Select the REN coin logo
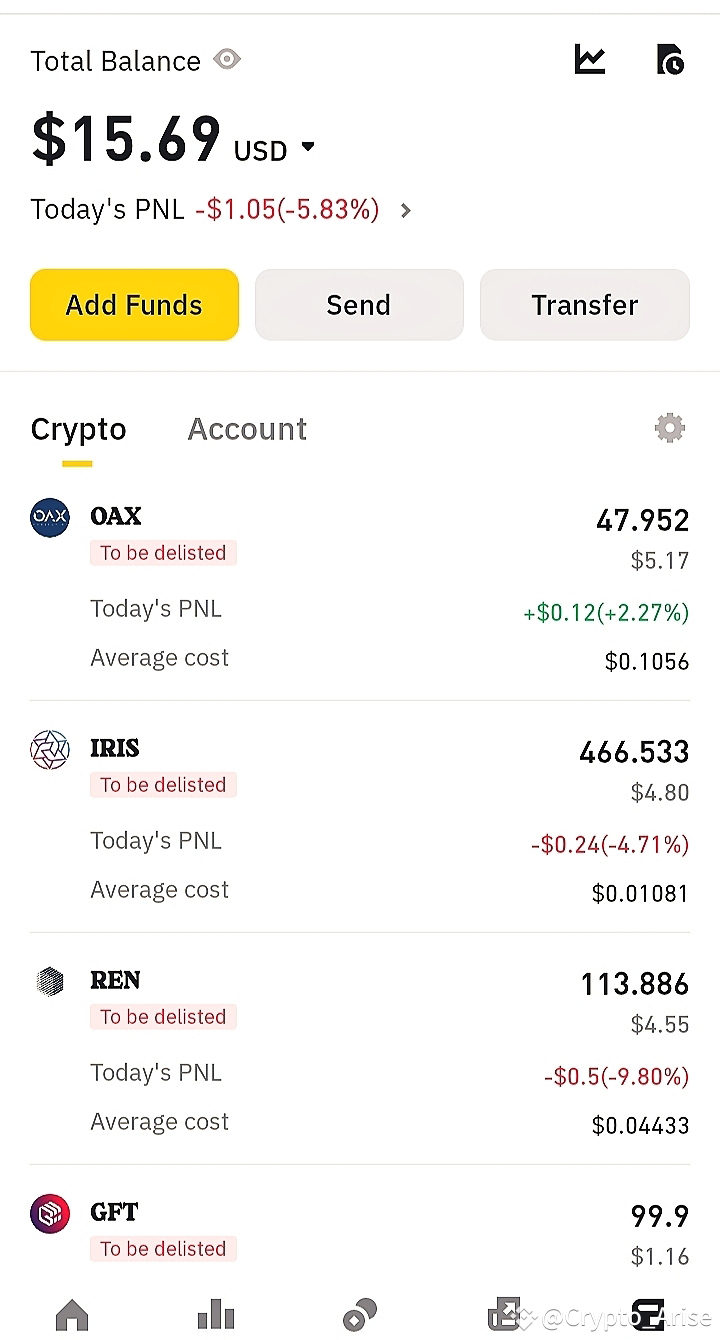720x1340 pixels. [50, 981]
